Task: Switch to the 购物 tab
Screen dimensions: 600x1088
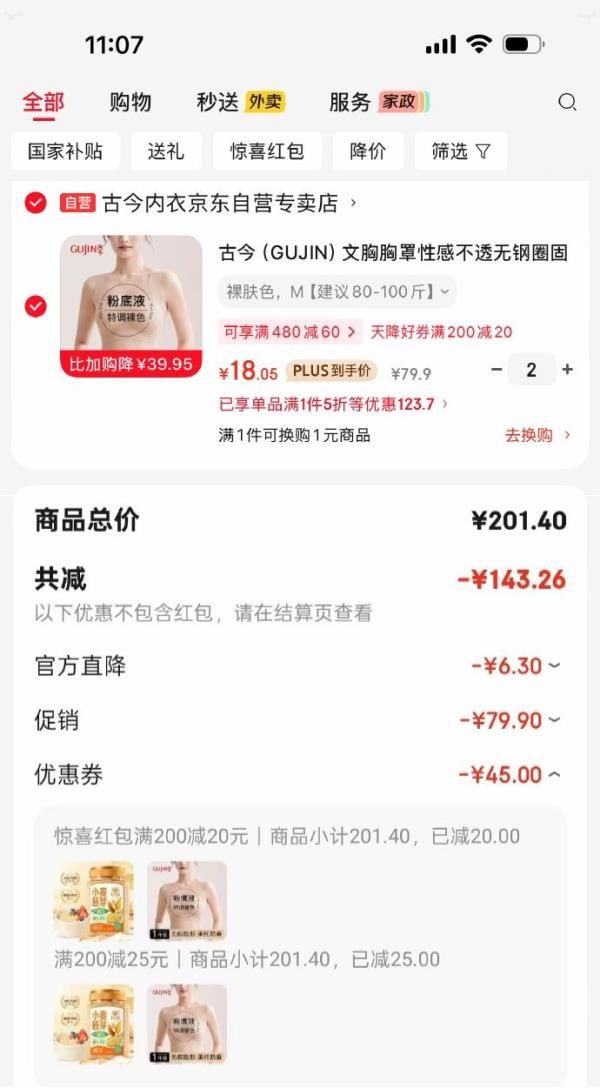Action: 130,102
